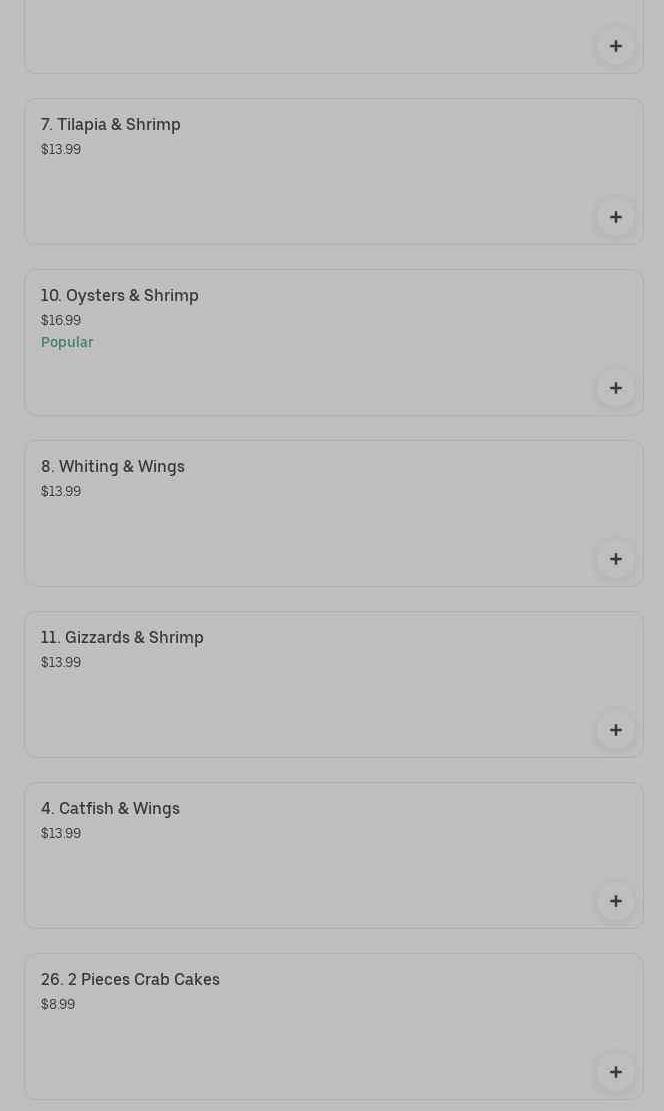Add 26. 2 Pieces Crab Cakes to cart
This screenshot has width=664, height=1111.
615,1072
